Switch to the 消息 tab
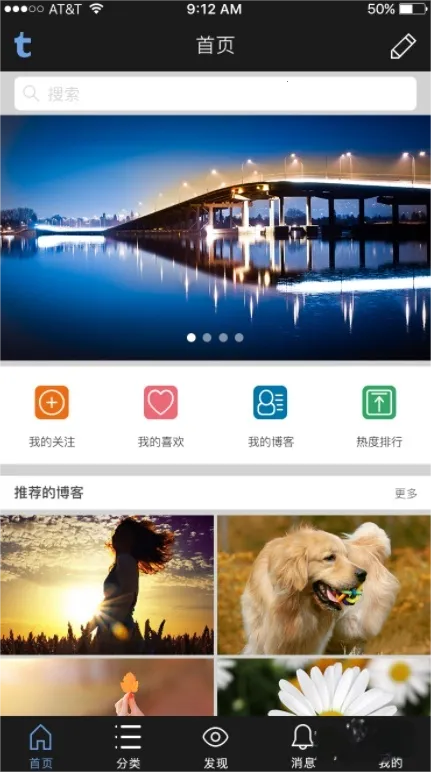Screen dimensions: 431x772 302,745
